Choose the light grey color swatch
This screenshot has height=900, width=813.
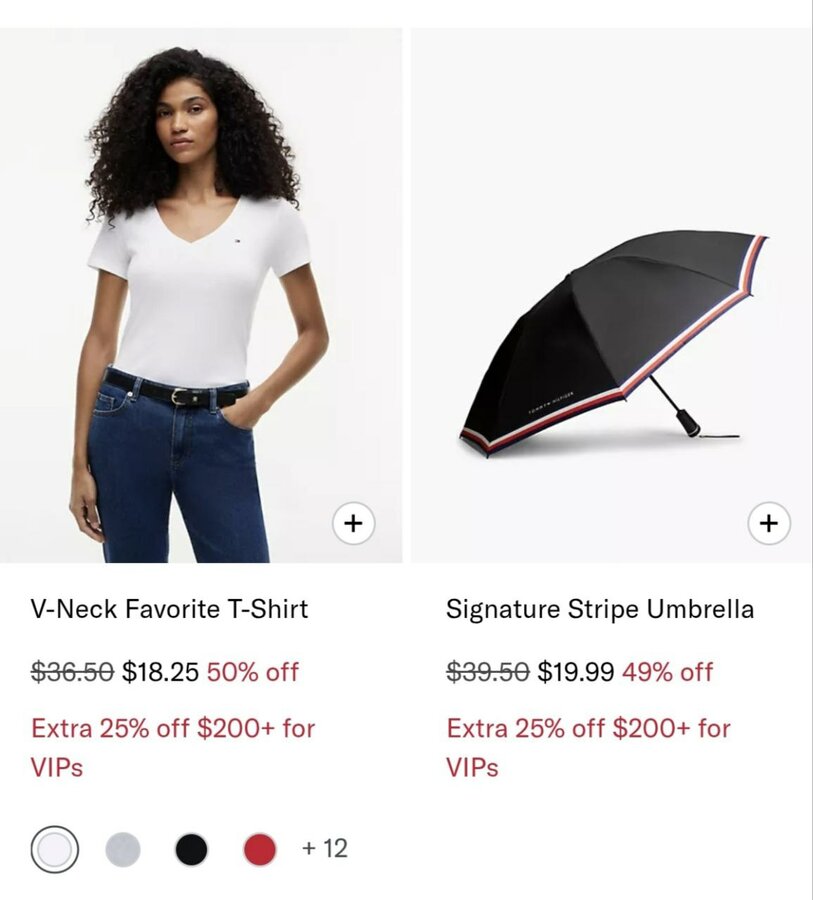click(123, 850)
